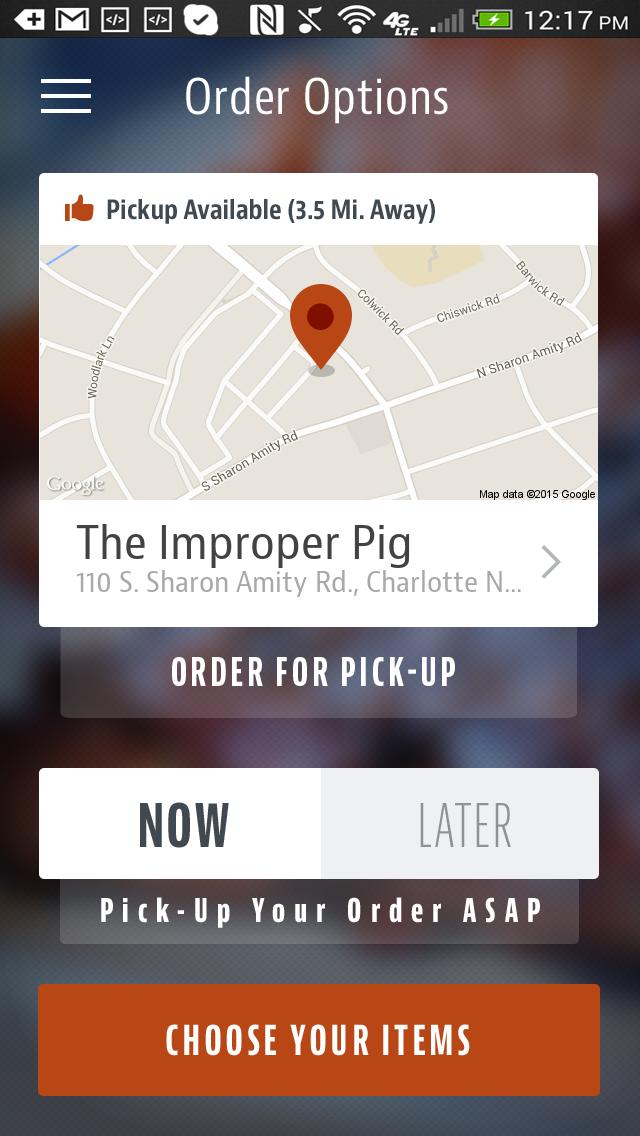Open the hamburger drawer menu
The height and width of the screenshot is (1136, 640).
66,96
